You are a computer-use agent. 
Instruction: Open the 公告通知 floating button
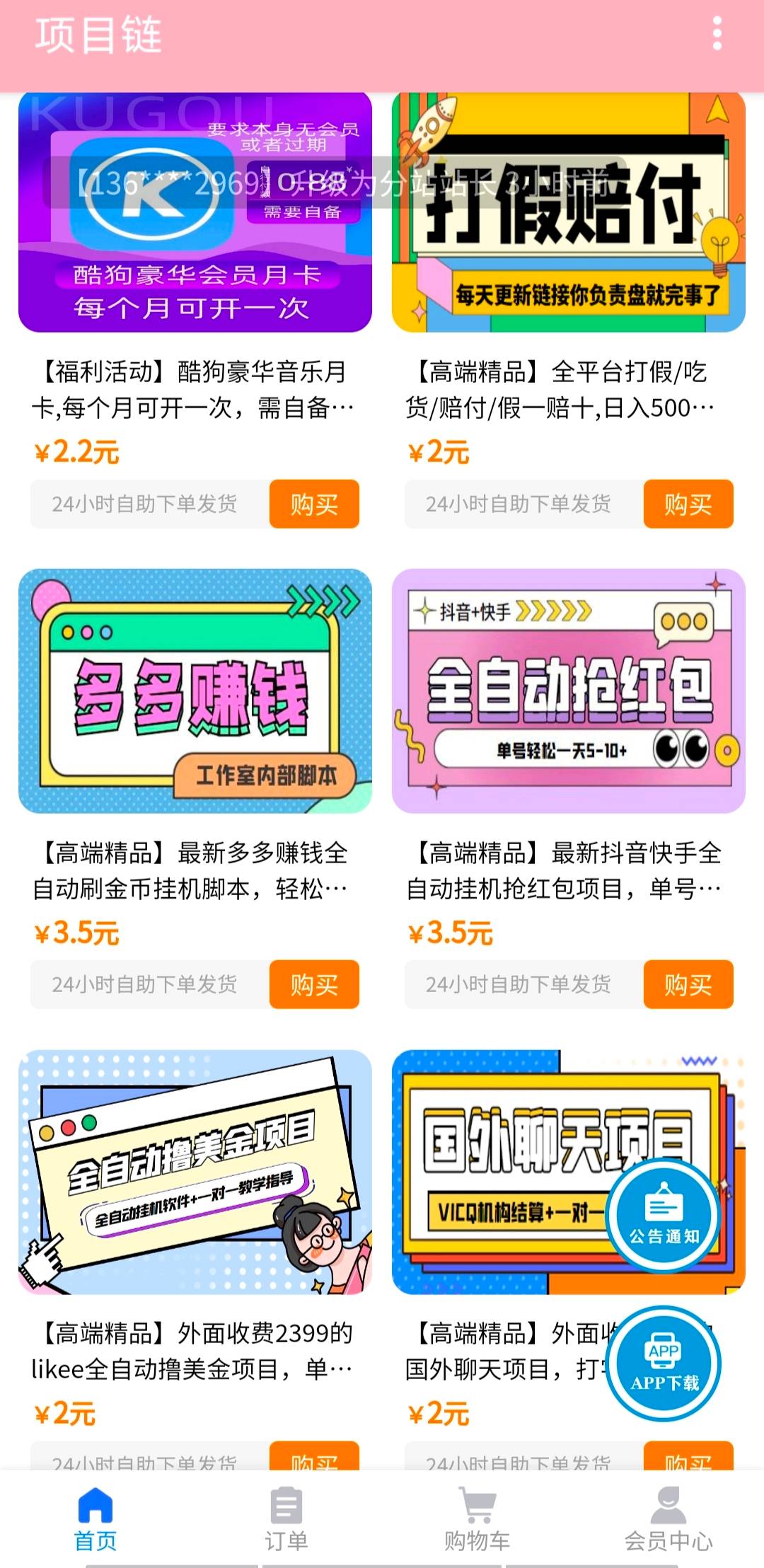664,1216
